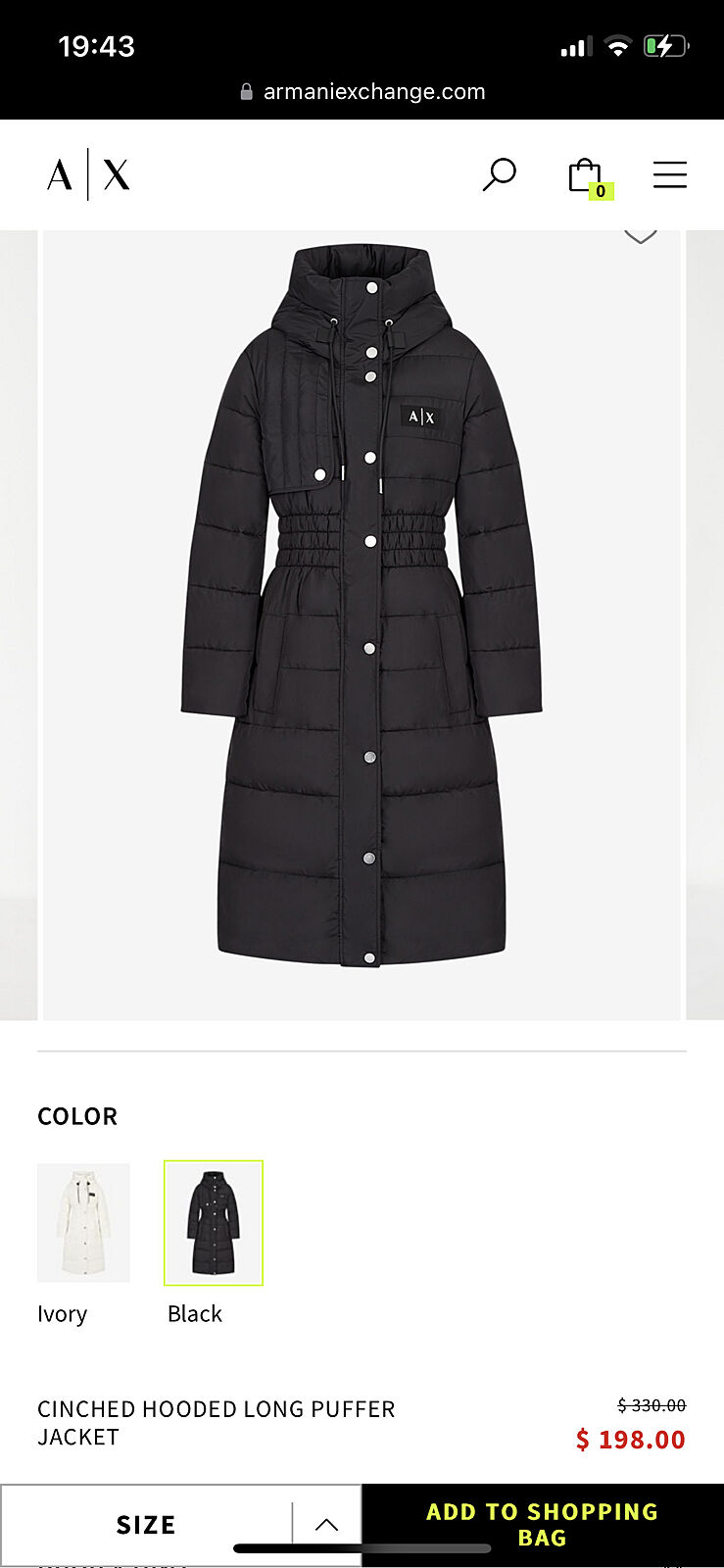Expand the Size selector
The image size is (724, 1568).
click(x=181, y=1524)
